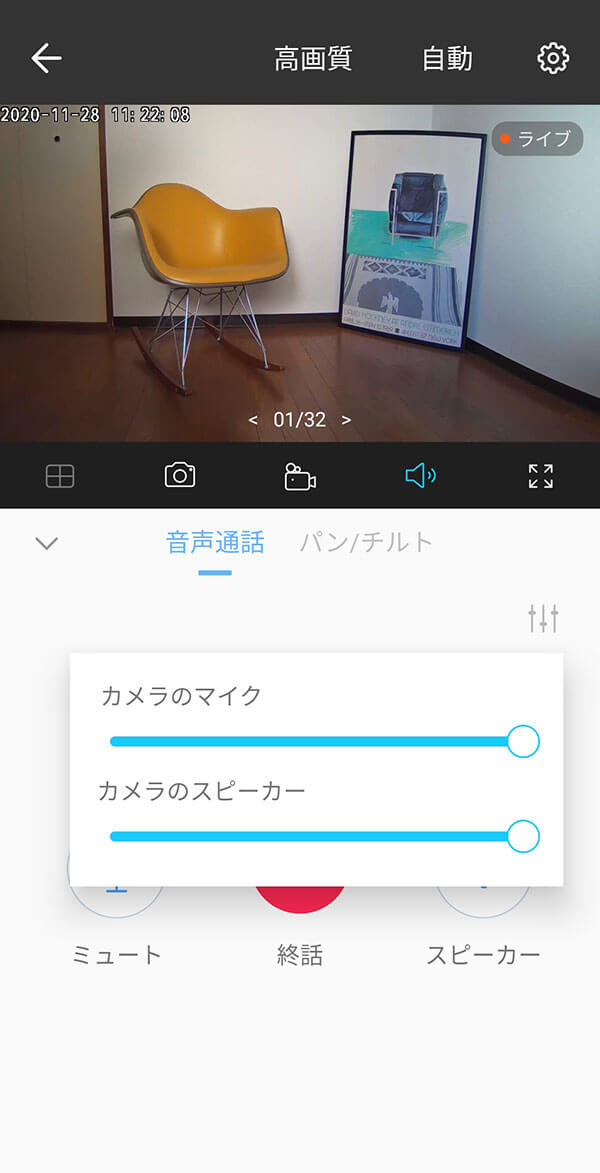Take a snapshot with the camera icon
600x1173 pixels.
[180, 475]
